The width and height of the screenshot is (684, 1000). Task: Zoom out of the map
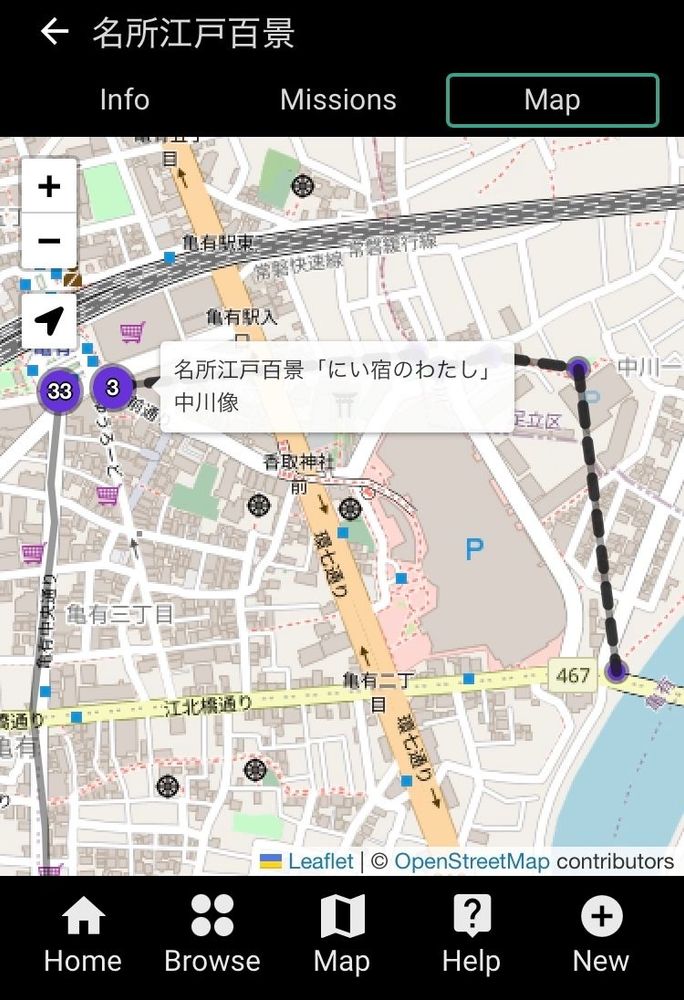pyautogui.click(x=49, y=240)
